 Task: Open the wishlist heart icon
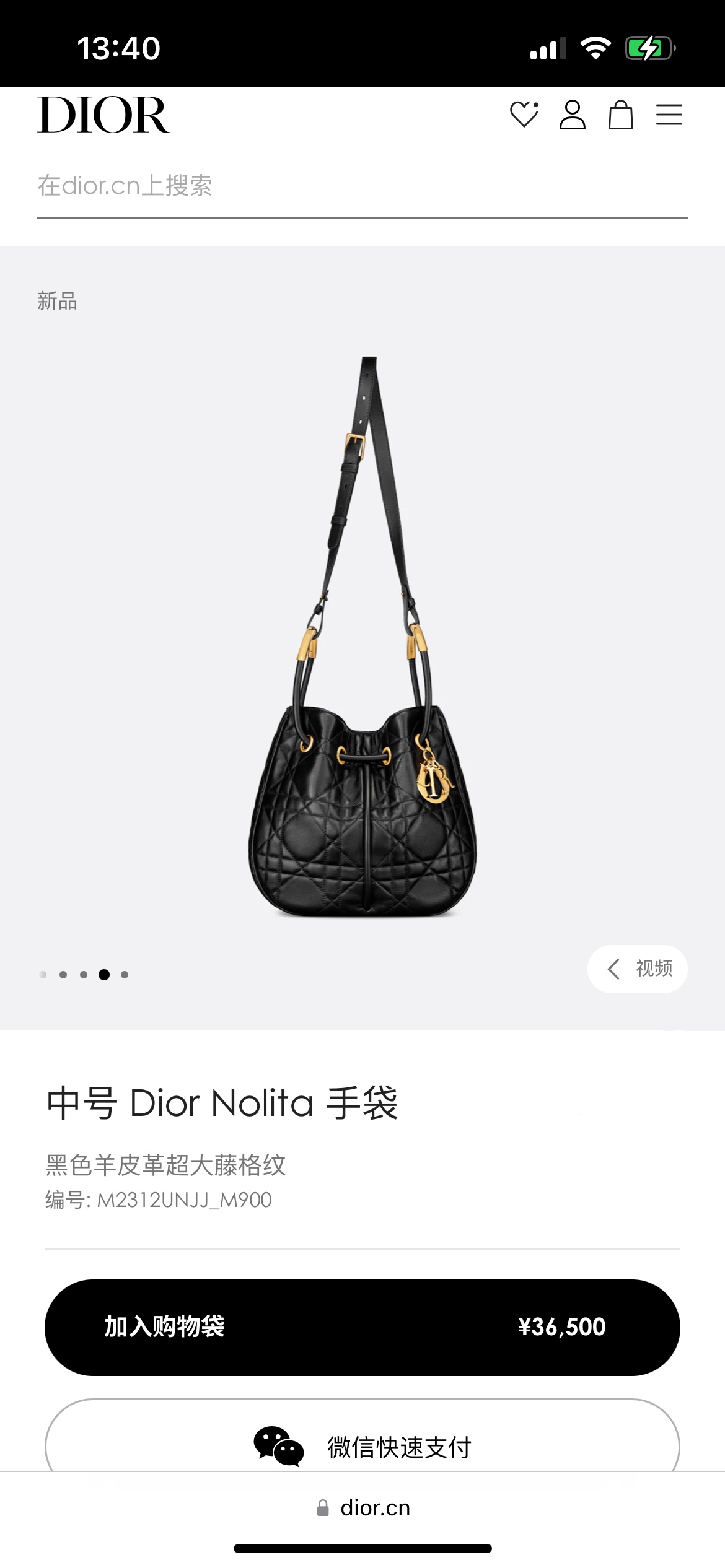(524, 115)
